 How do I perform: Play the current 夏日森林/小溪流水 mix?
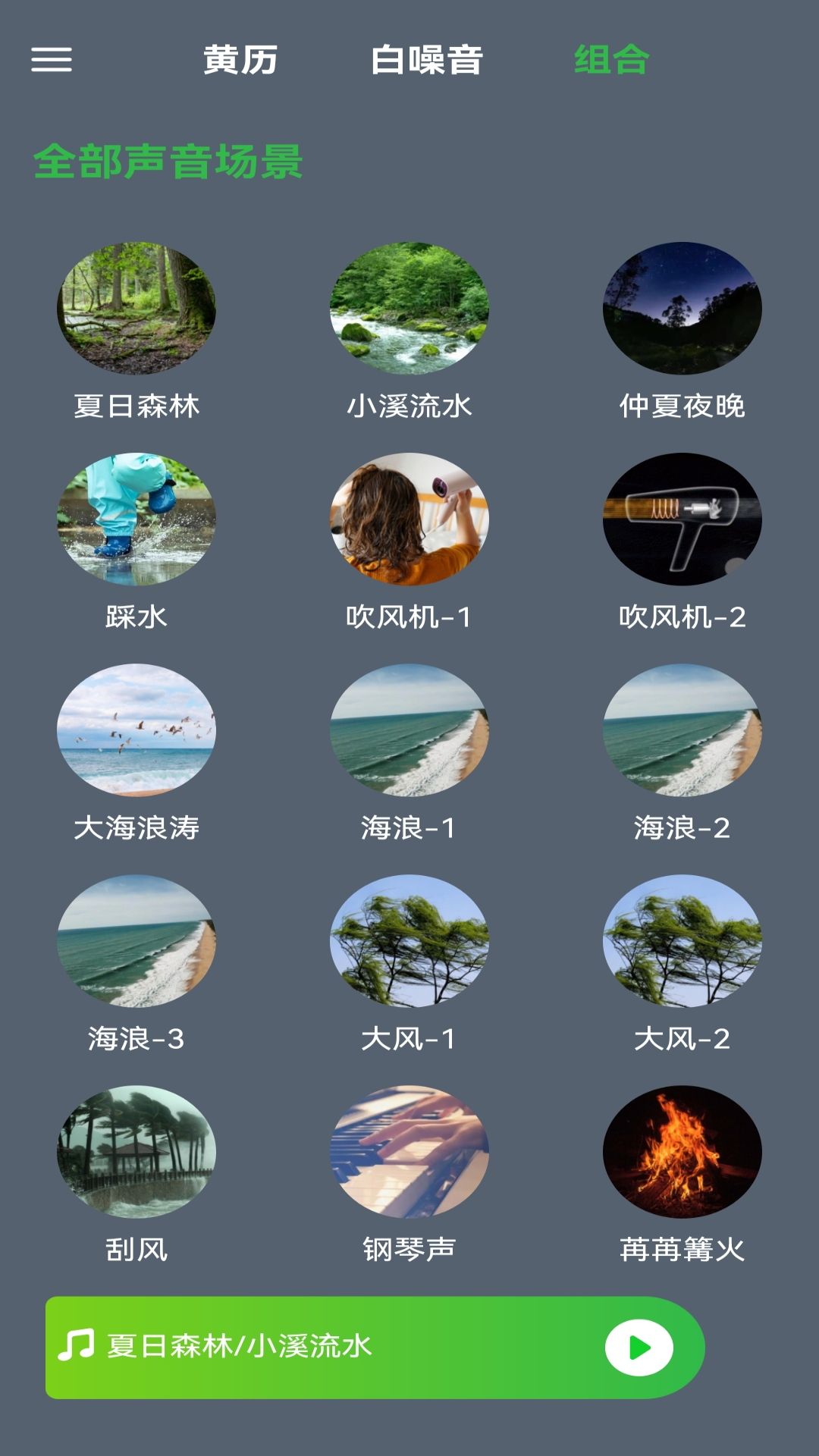click(x=639, y=1348)
